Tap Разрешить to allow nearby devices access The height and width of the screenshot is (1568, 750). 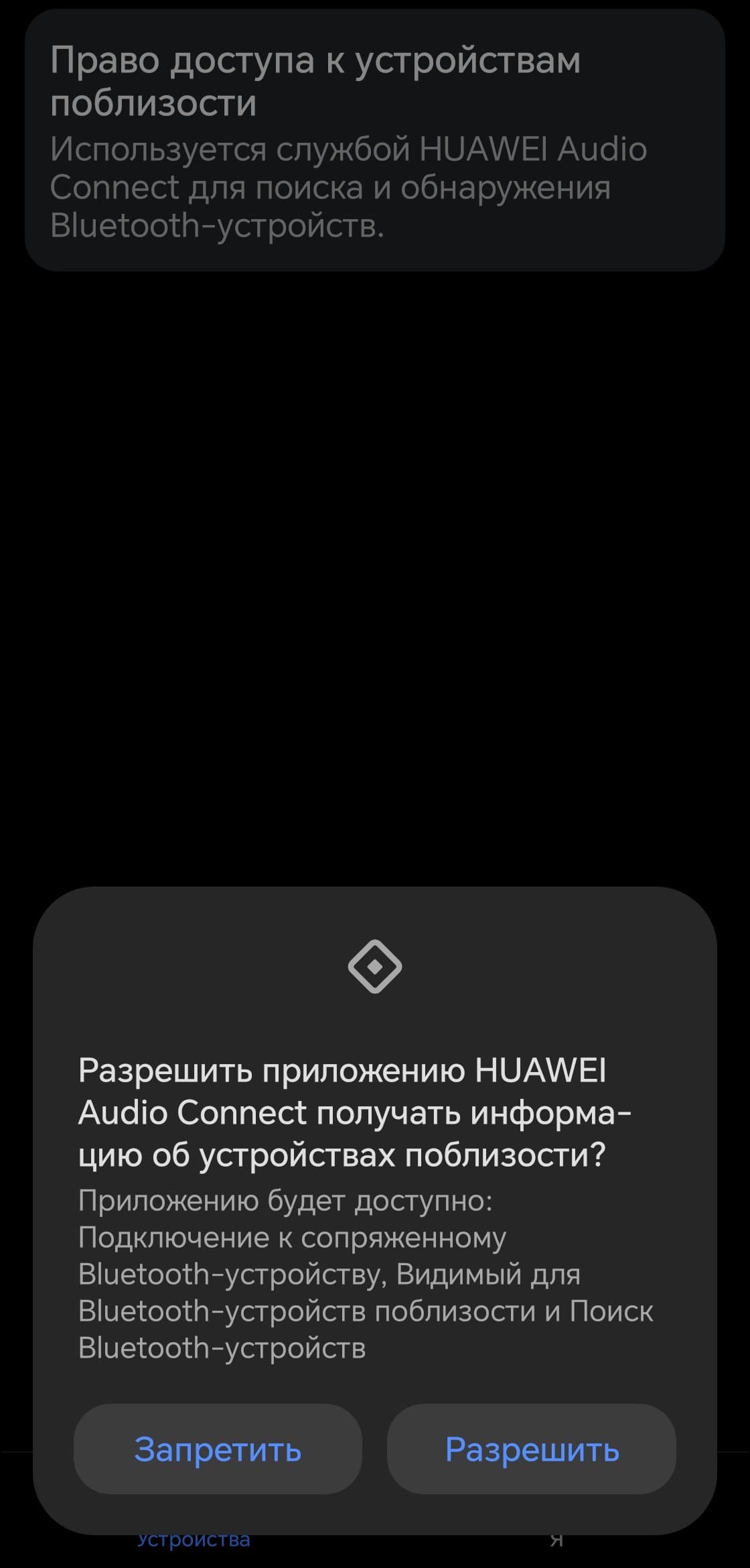(x=532, y=1449)
